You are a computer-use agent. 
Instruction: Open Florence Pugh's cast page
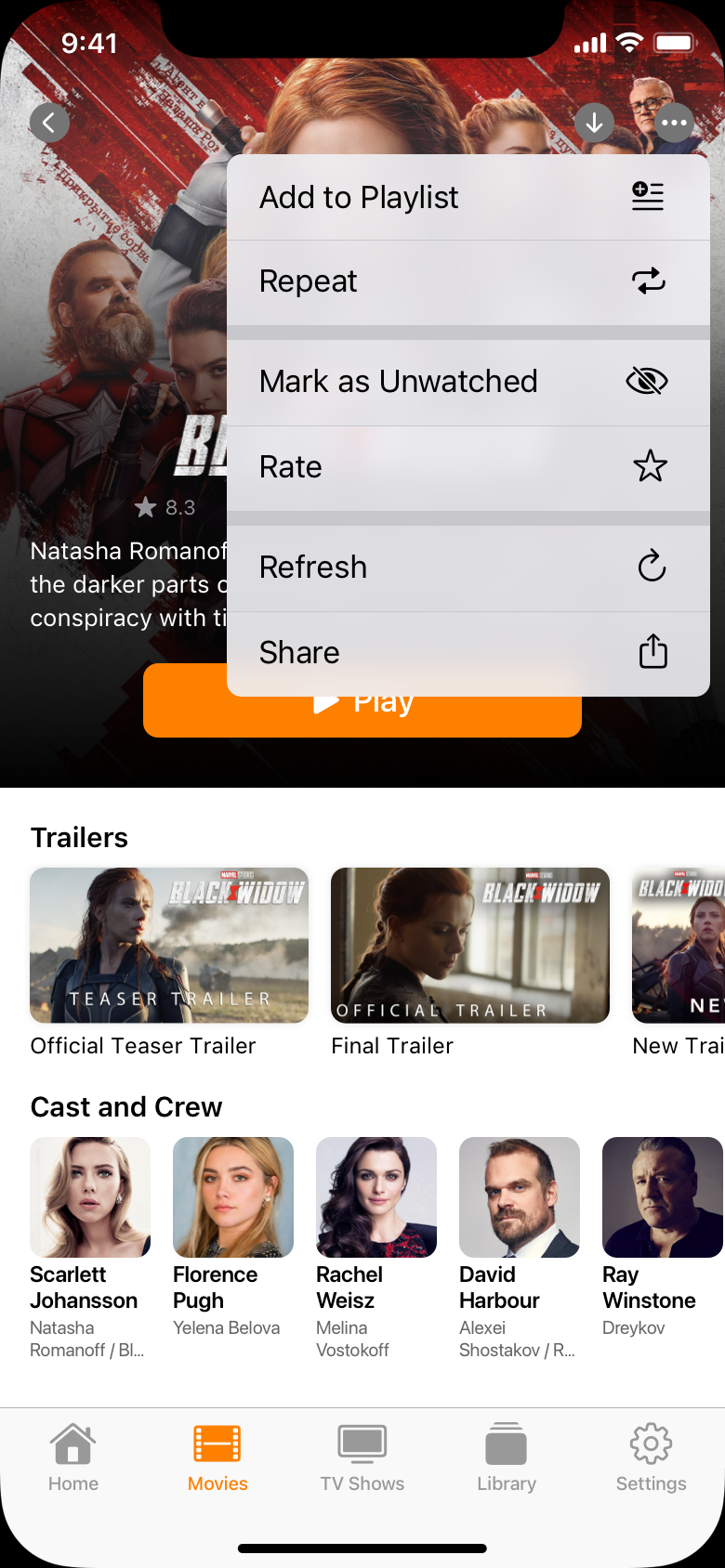point(233,1197)
